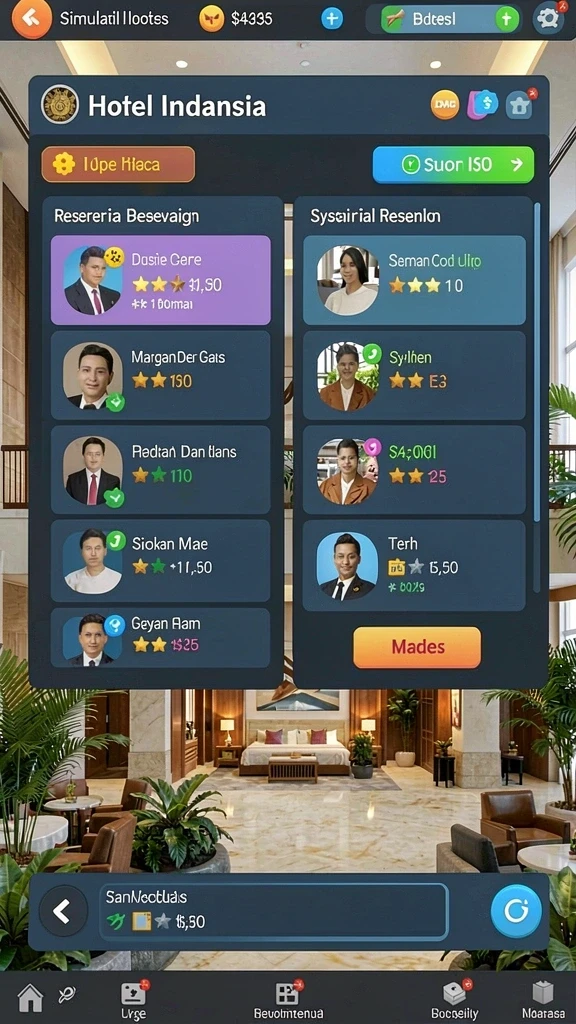Screen dimensions: 576x1024
Task: Open the settings gear
Action: (x=548, y=18)
